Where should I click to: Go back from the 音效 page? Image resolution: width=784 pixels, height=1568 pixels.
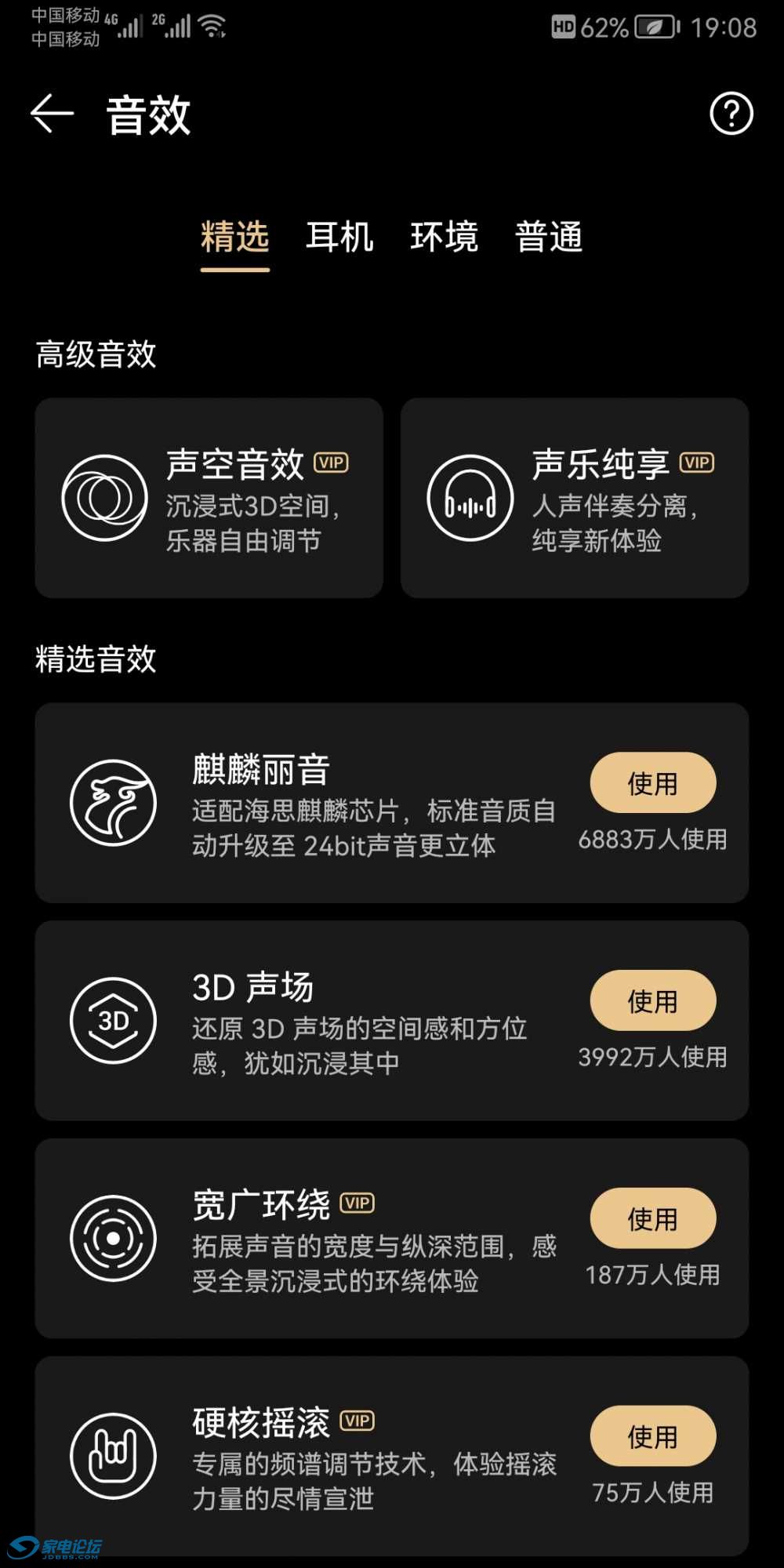(x=52, y=114)
